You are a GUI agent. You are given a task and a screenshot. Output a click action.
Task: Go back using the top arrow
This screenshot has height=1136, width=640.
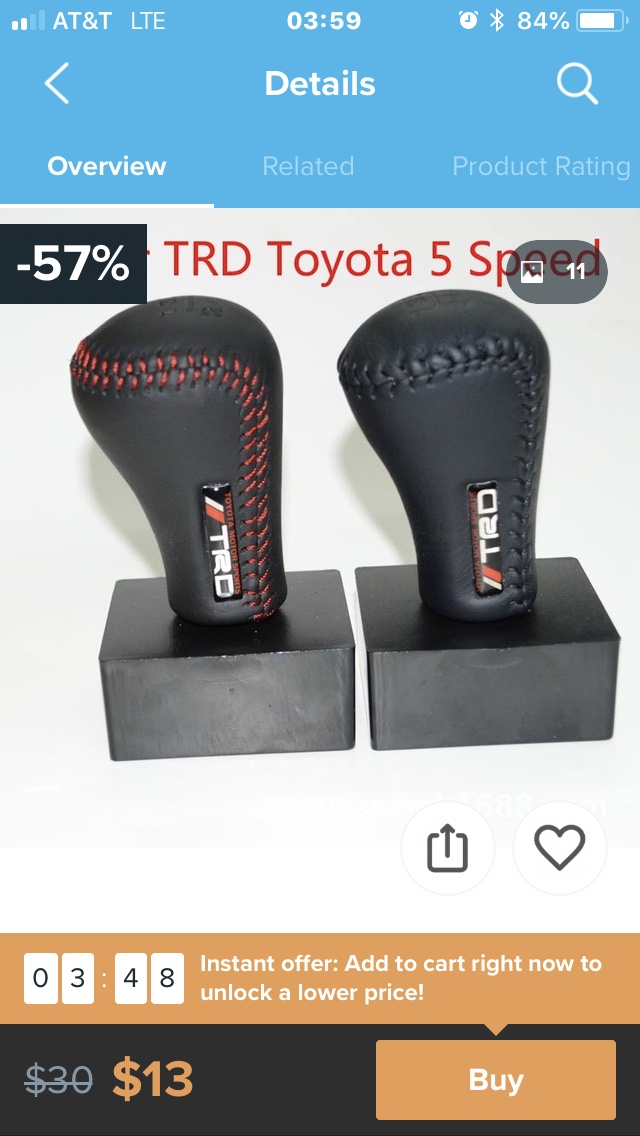point(57,84)
